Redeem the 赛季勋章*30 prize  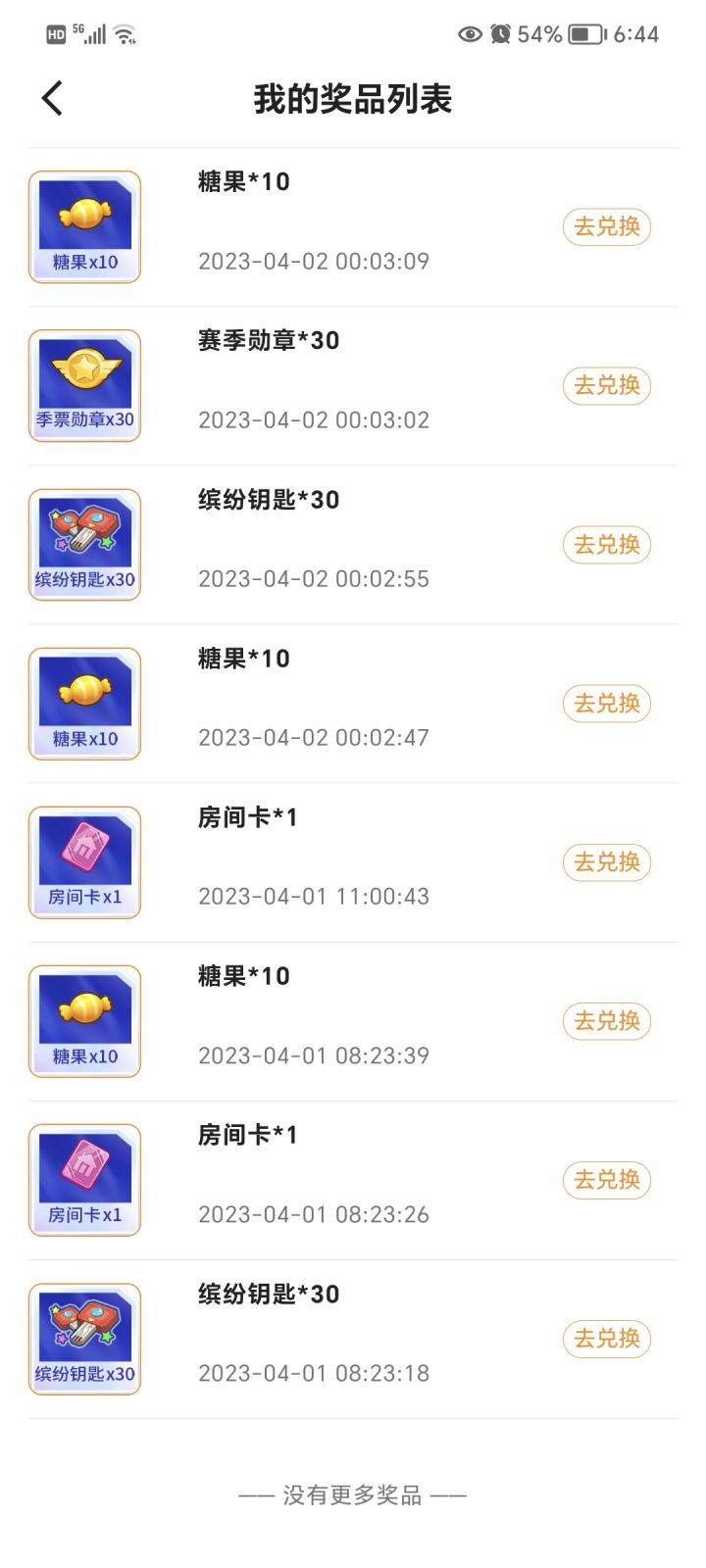tap(606, 385)
